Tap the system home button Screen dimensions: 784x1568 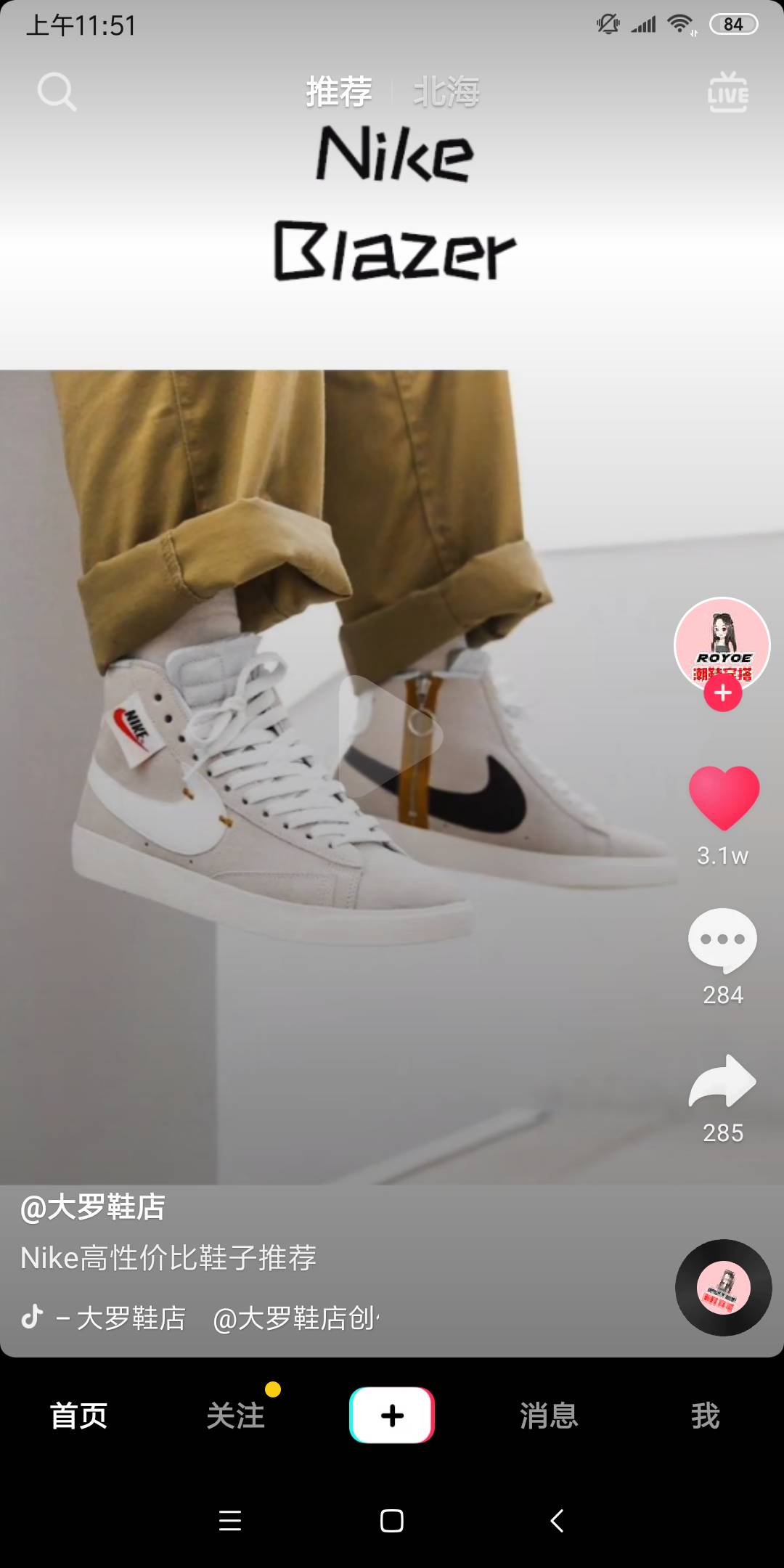click(x=392, y=1520)
